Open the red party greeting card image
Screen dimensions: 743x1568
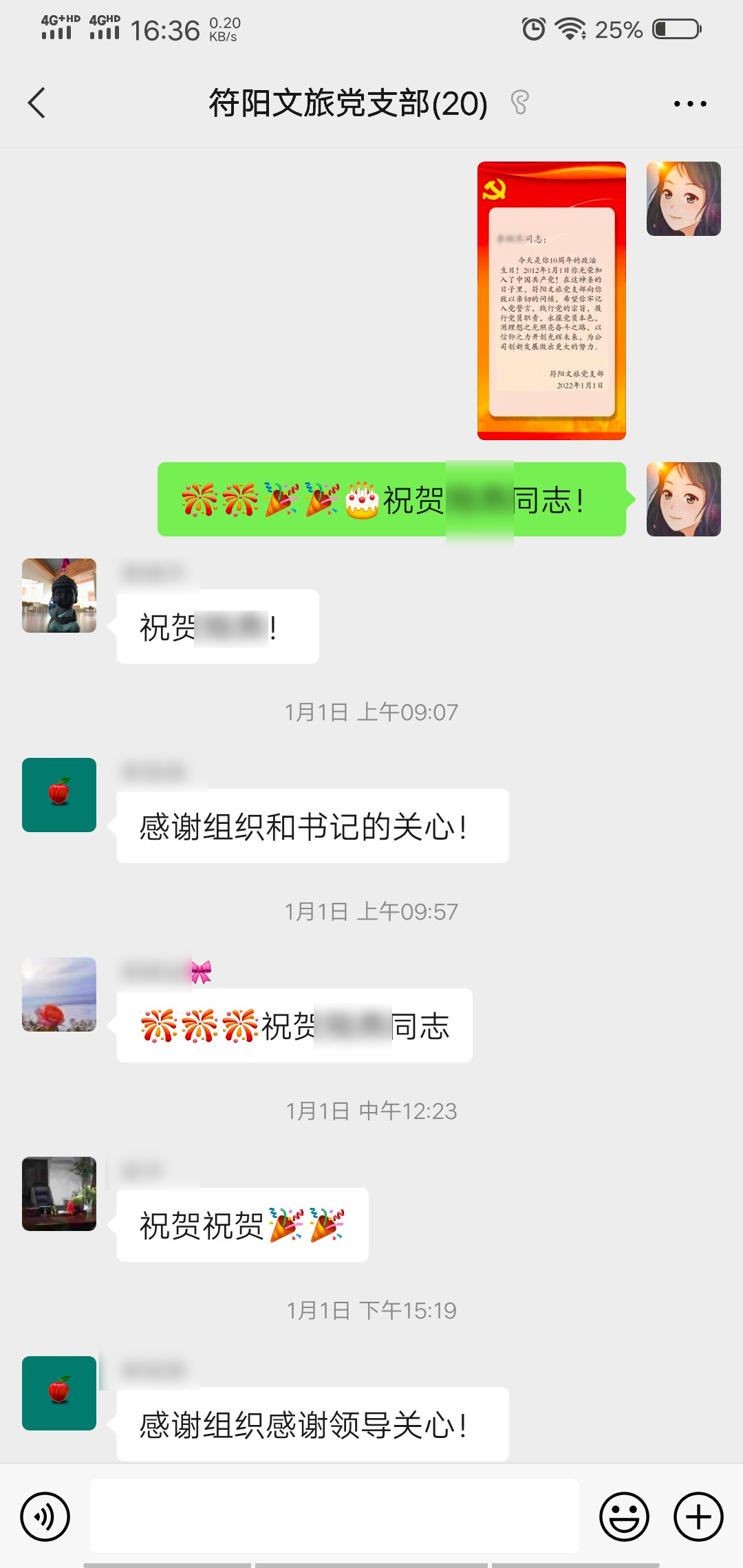pyautogui.click(x=551, y=301)
